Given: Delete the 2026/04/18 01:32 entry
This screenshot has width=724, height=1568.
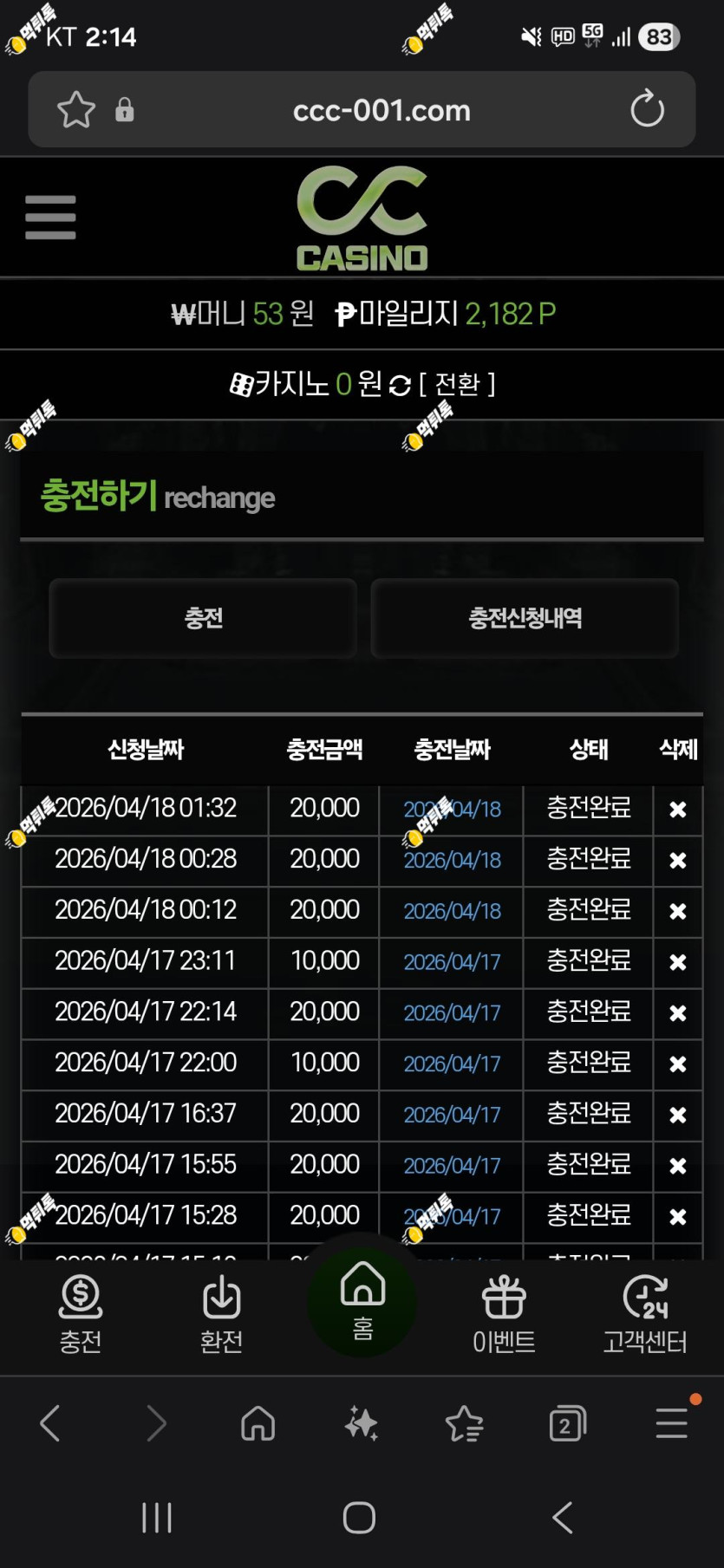Looking at the screenshot, I should (678, 810).
